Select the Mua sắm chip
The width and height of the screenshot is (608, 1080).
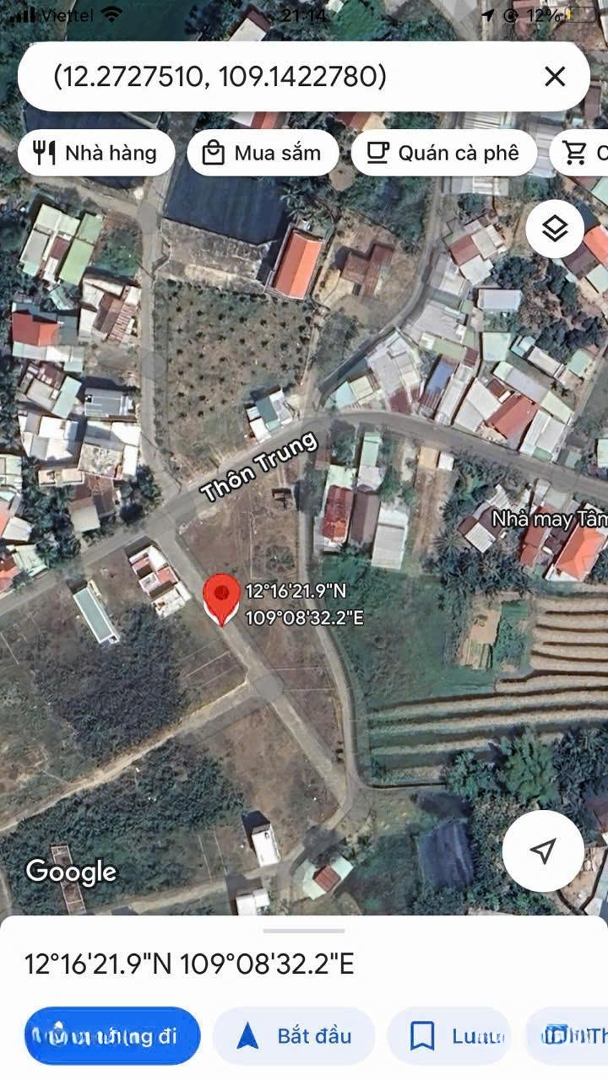(262, 153)
